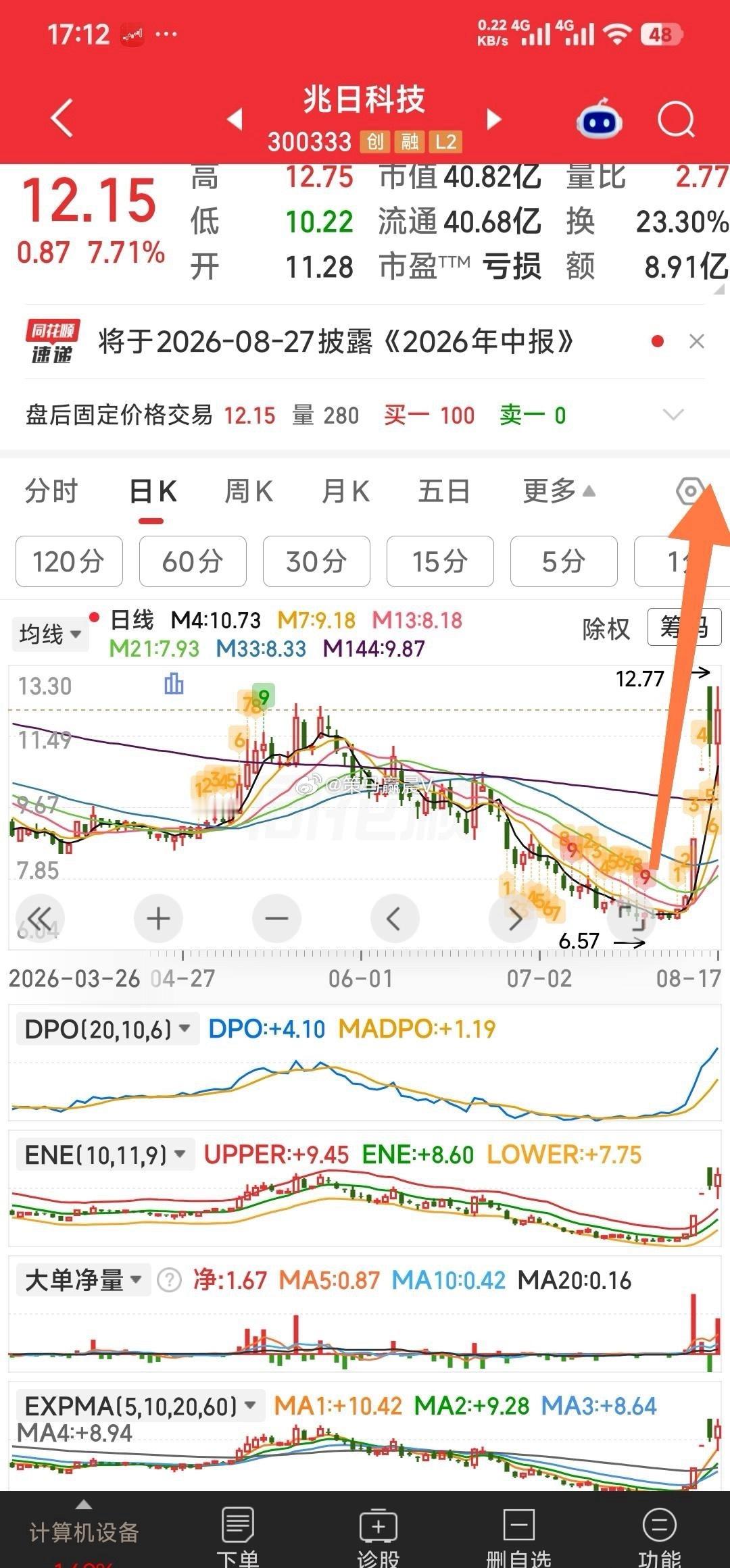730x1568 pixels.
Task: Zoom in the K-line chart
Action: point(159,918)
